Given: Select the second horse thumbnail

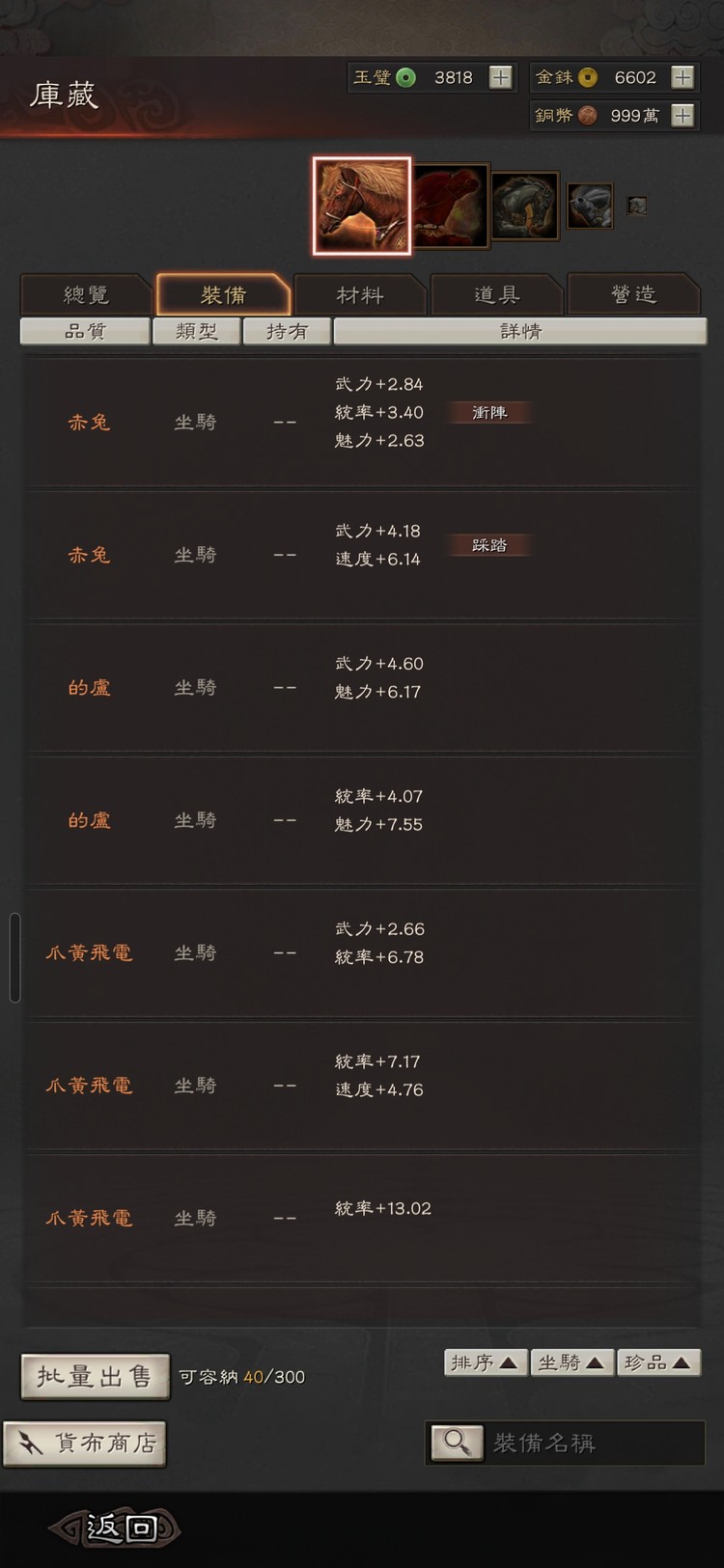Looking at the screenshot, I should coord(451,205).
